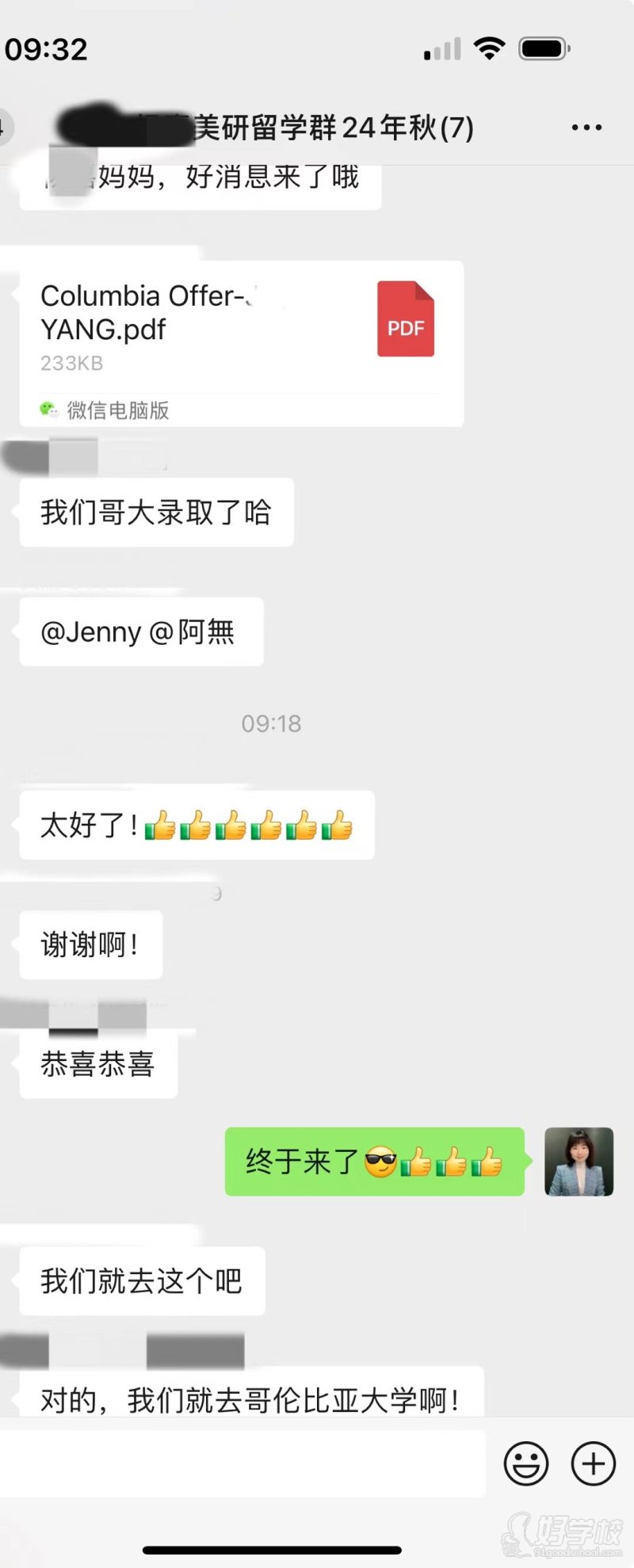634x1568 pixels.
Task: Tap the message input field
Action: tap(238, 1463)
